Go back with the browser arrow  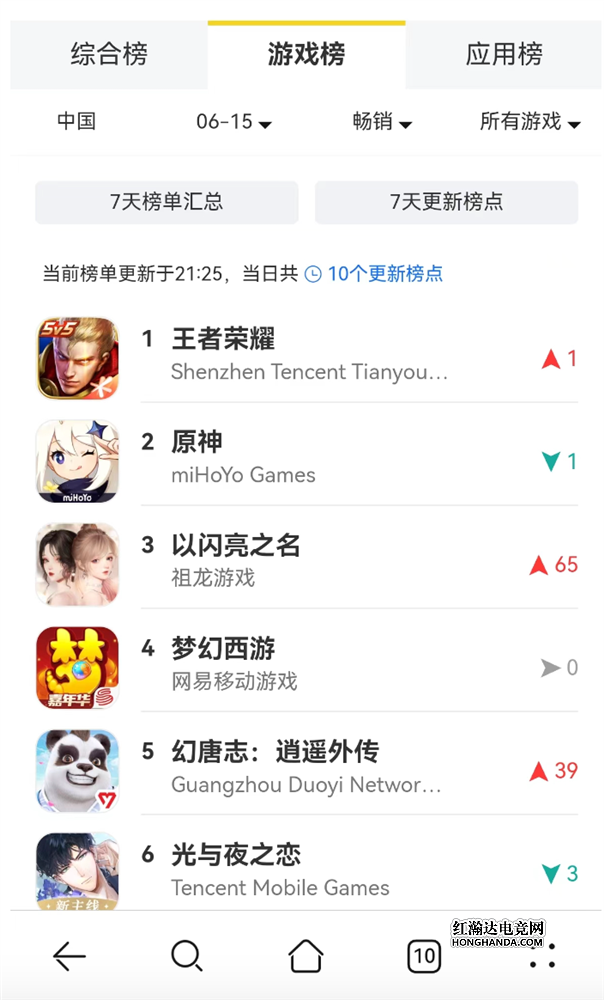pos(69,957)
